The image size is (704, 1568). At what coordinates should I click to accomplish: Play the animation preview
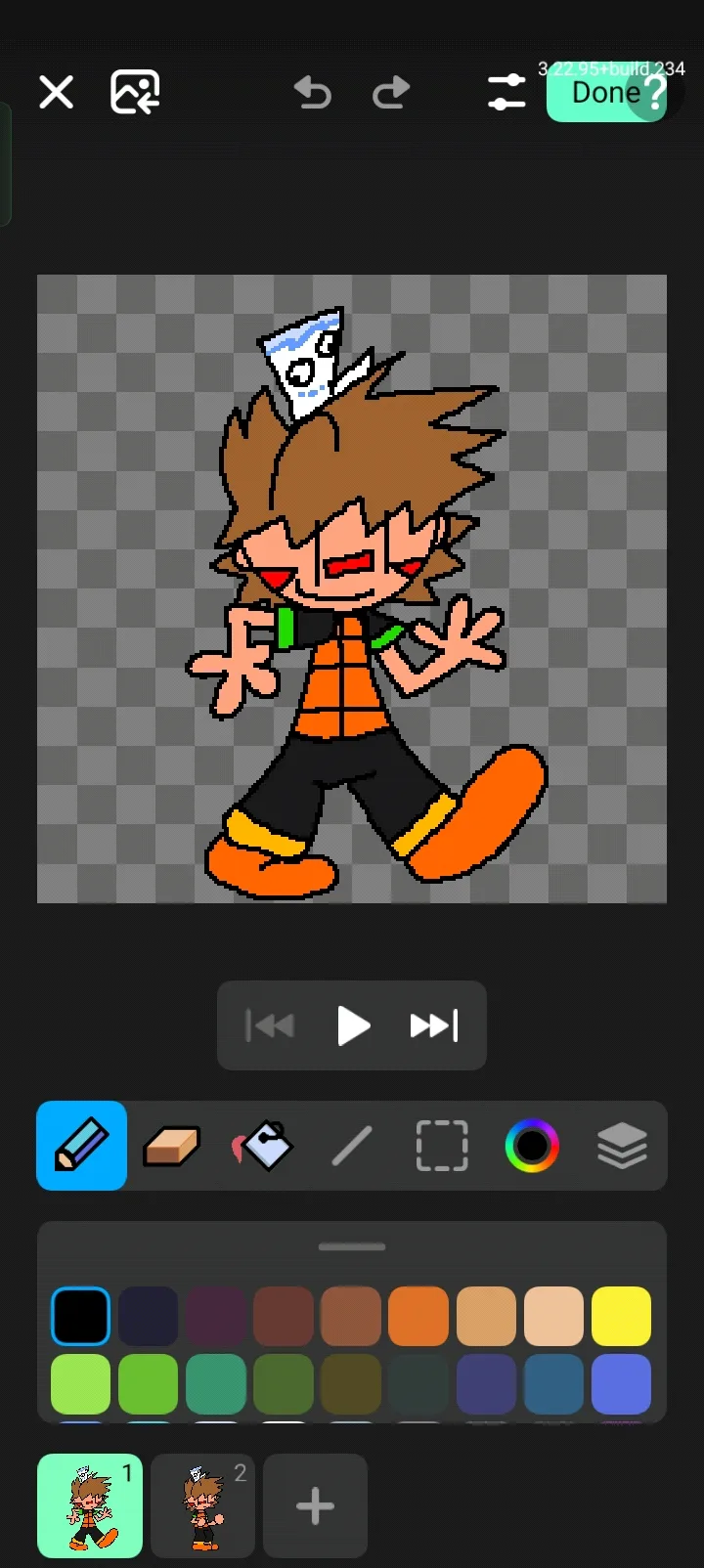(x=353, y=1025)
